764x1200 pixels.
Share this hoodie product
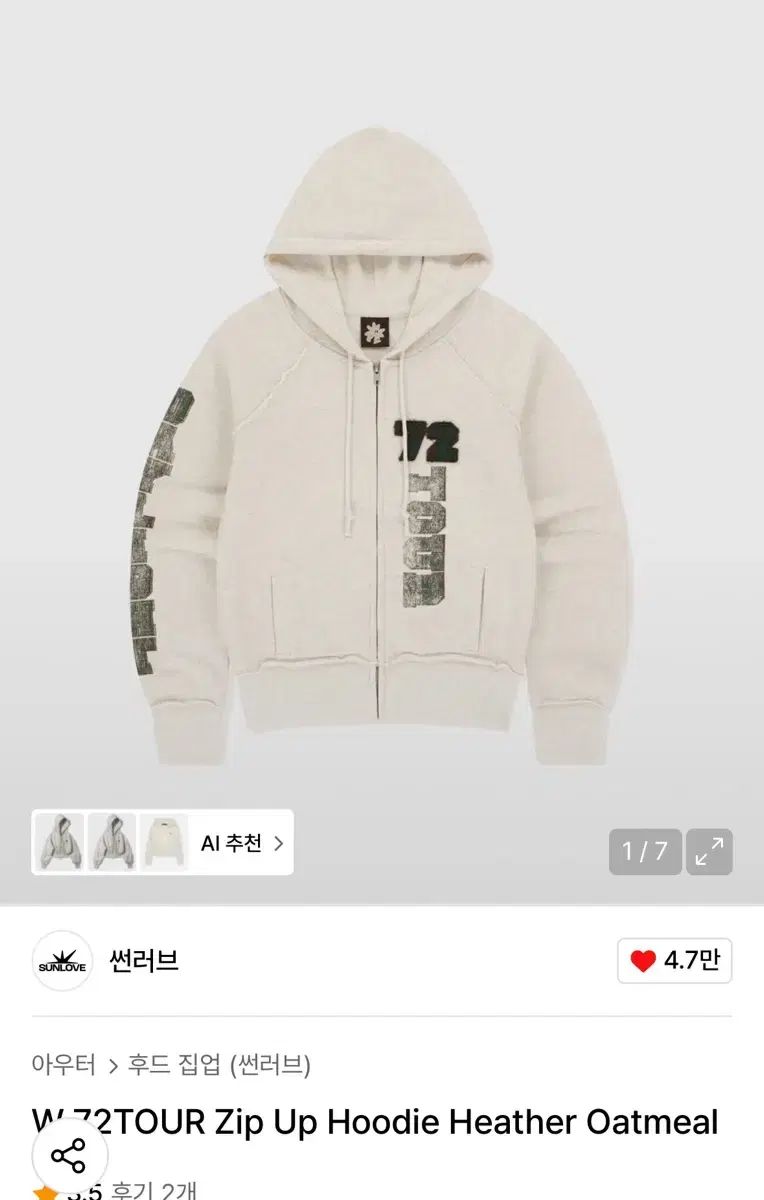69,1156
